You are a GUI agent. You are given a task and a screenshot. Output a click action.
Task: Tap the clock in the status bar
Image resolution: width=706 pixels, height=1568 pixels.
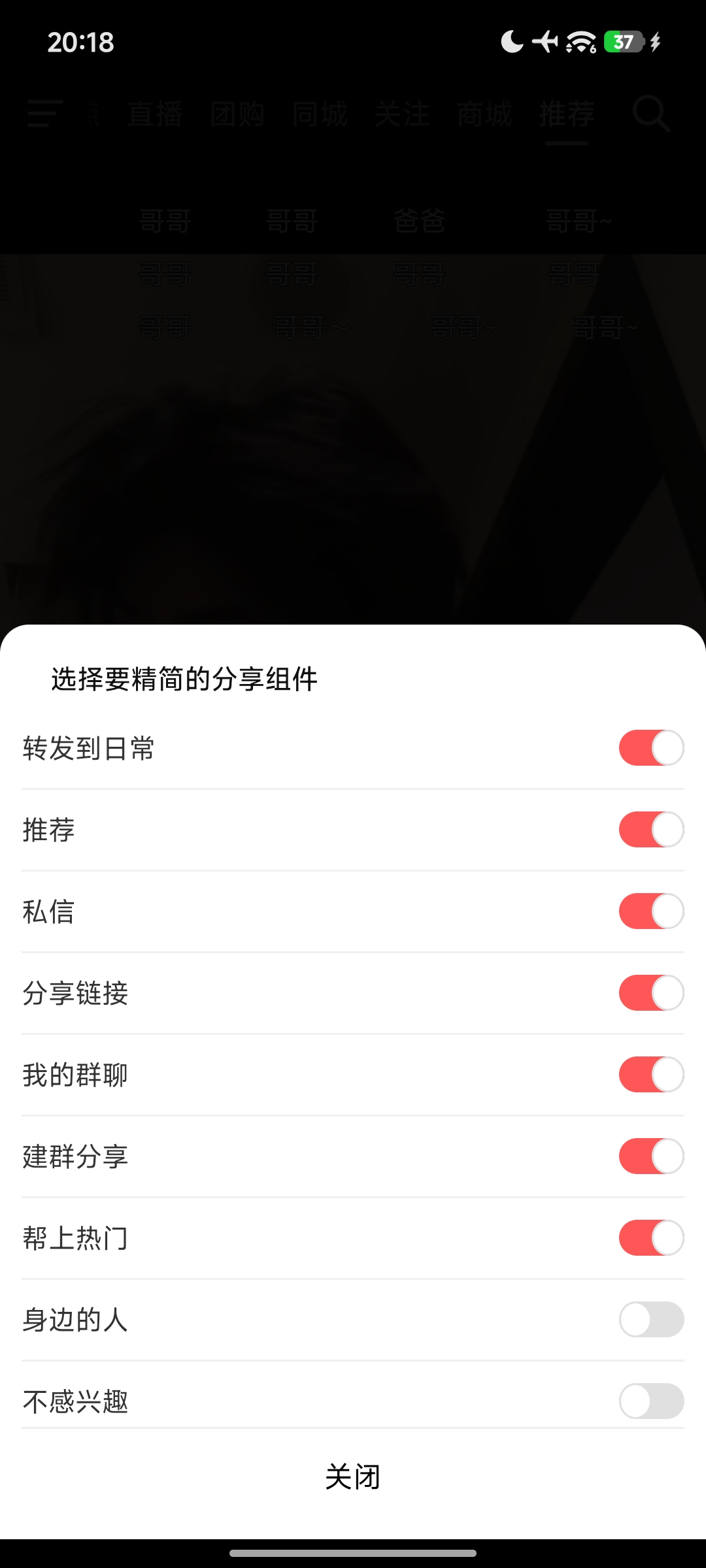point(80,42)
